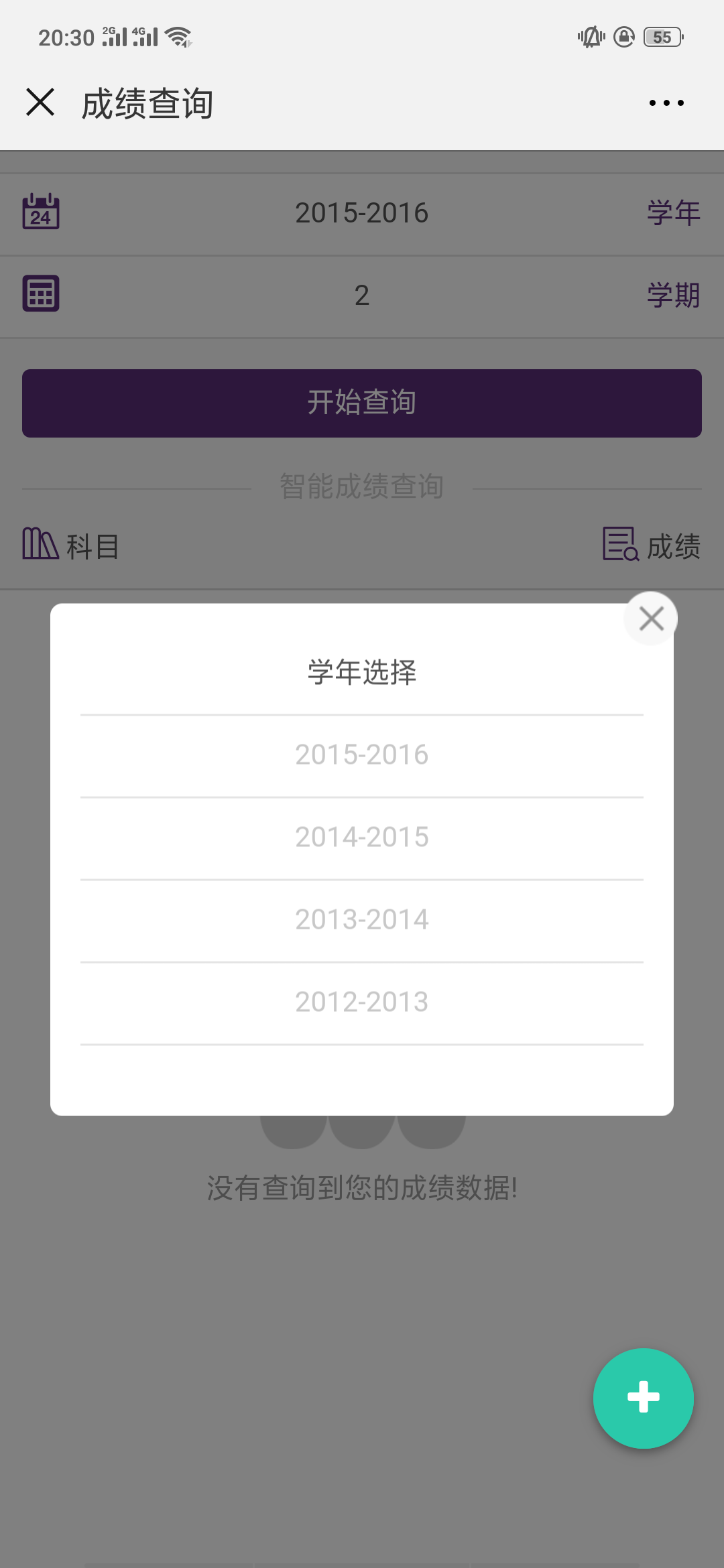Open the three-dot overflow menu

point(666,103)
